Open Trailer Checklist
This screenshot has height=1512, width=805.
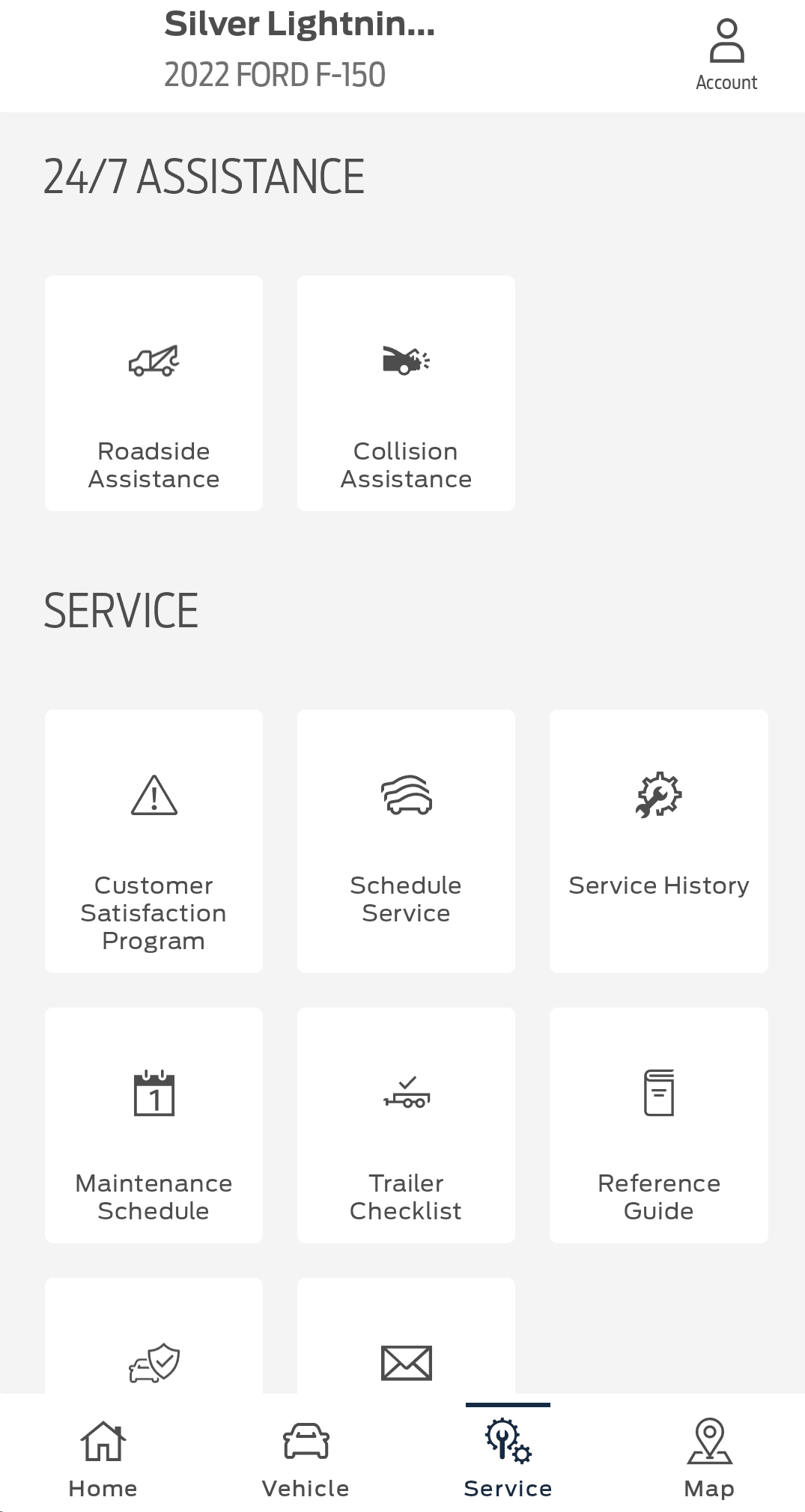pyautogui.click(x=406, y=1125)
